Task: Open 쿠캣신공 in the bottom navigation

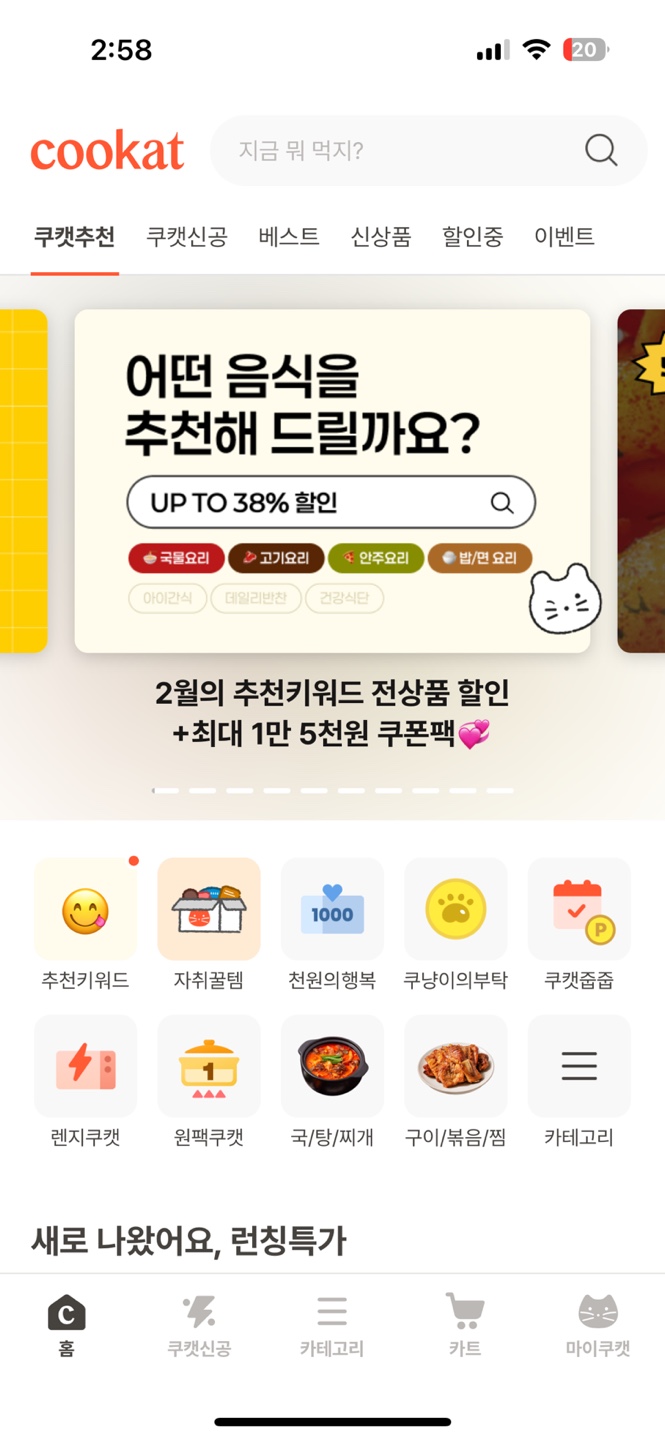Action: pyautogui.click(x=199, y=1323)
